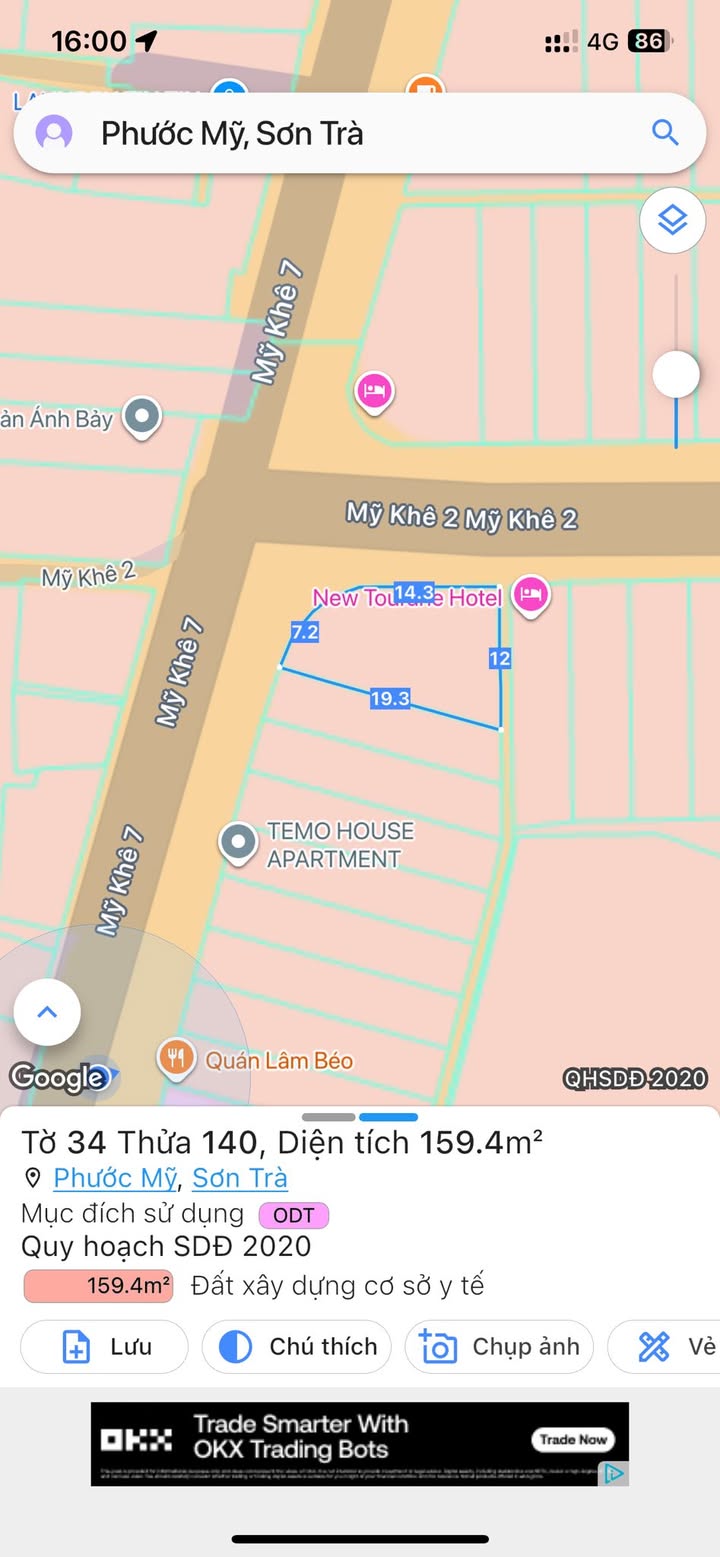Viewport: 720px width, 1557px height.
Task: Tap the overlay opacity slider handle
Action: (x=676, y=375)
